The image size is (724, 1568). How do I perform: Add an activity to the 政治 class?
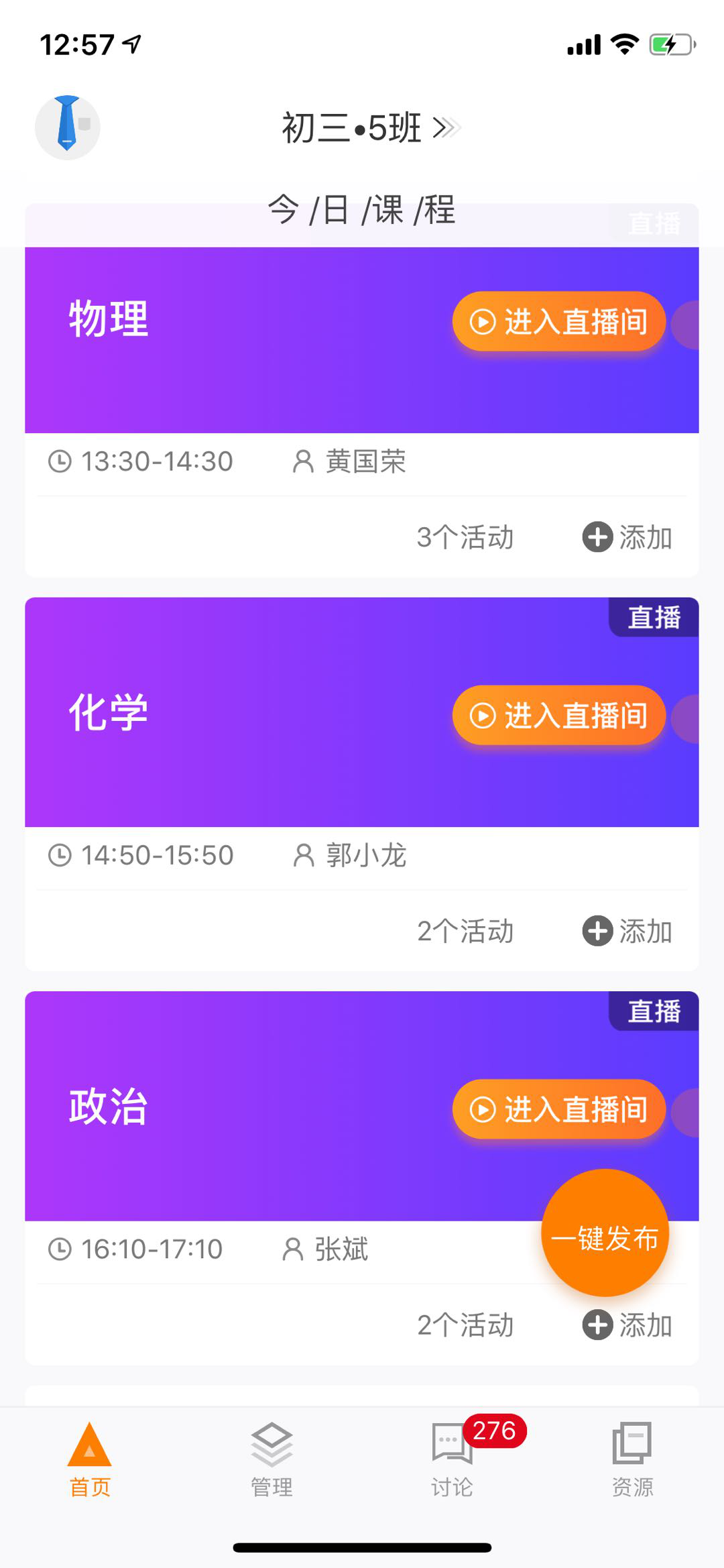click(x=627, y=1325)
